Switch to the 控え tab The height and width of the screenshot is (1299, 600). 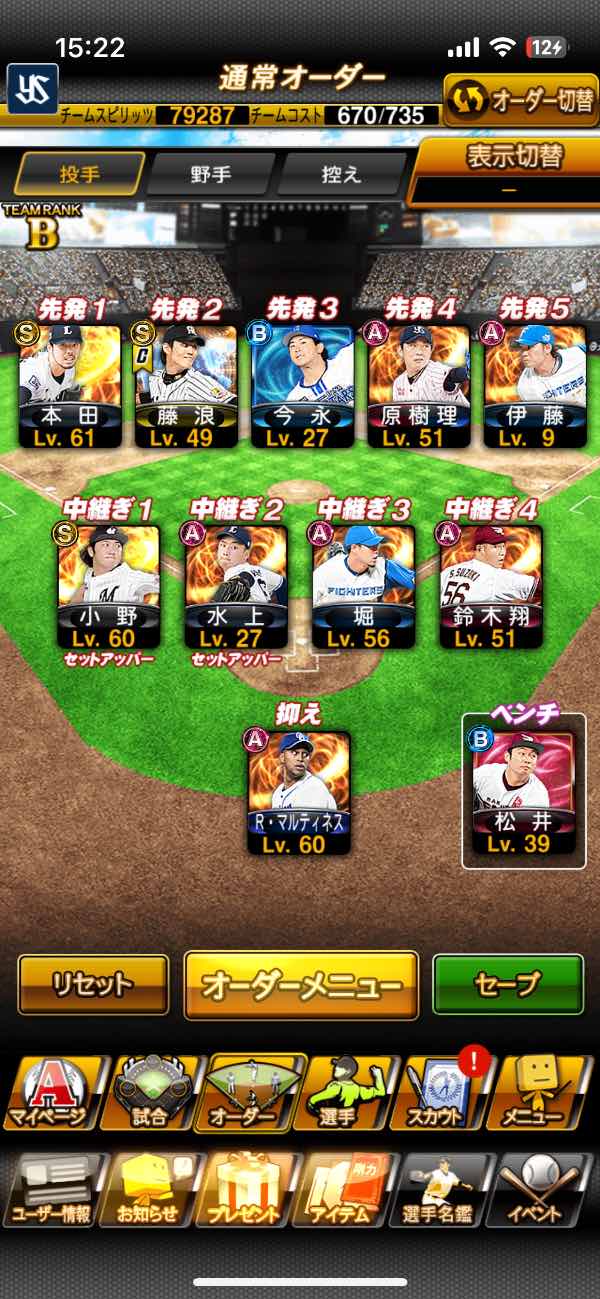[342, 174]
